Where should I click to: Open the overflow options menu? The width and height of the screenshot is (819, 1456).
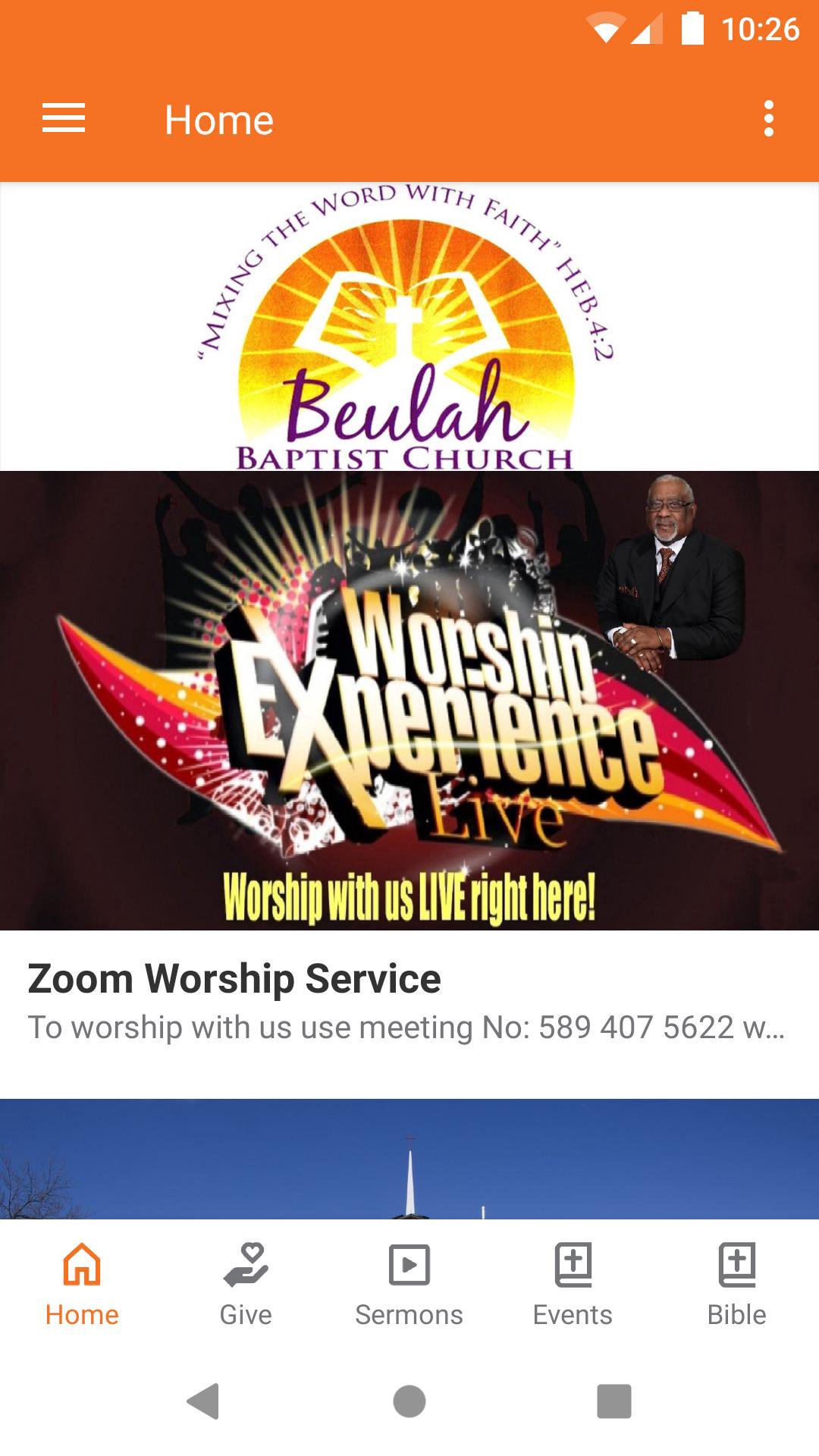[768, 119]
